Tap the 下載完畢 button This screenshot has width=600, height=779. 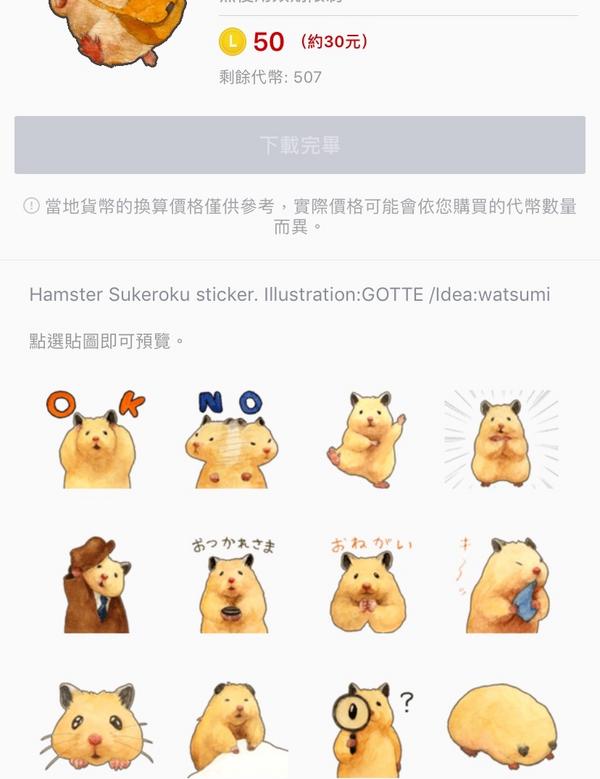click(300, 145)
